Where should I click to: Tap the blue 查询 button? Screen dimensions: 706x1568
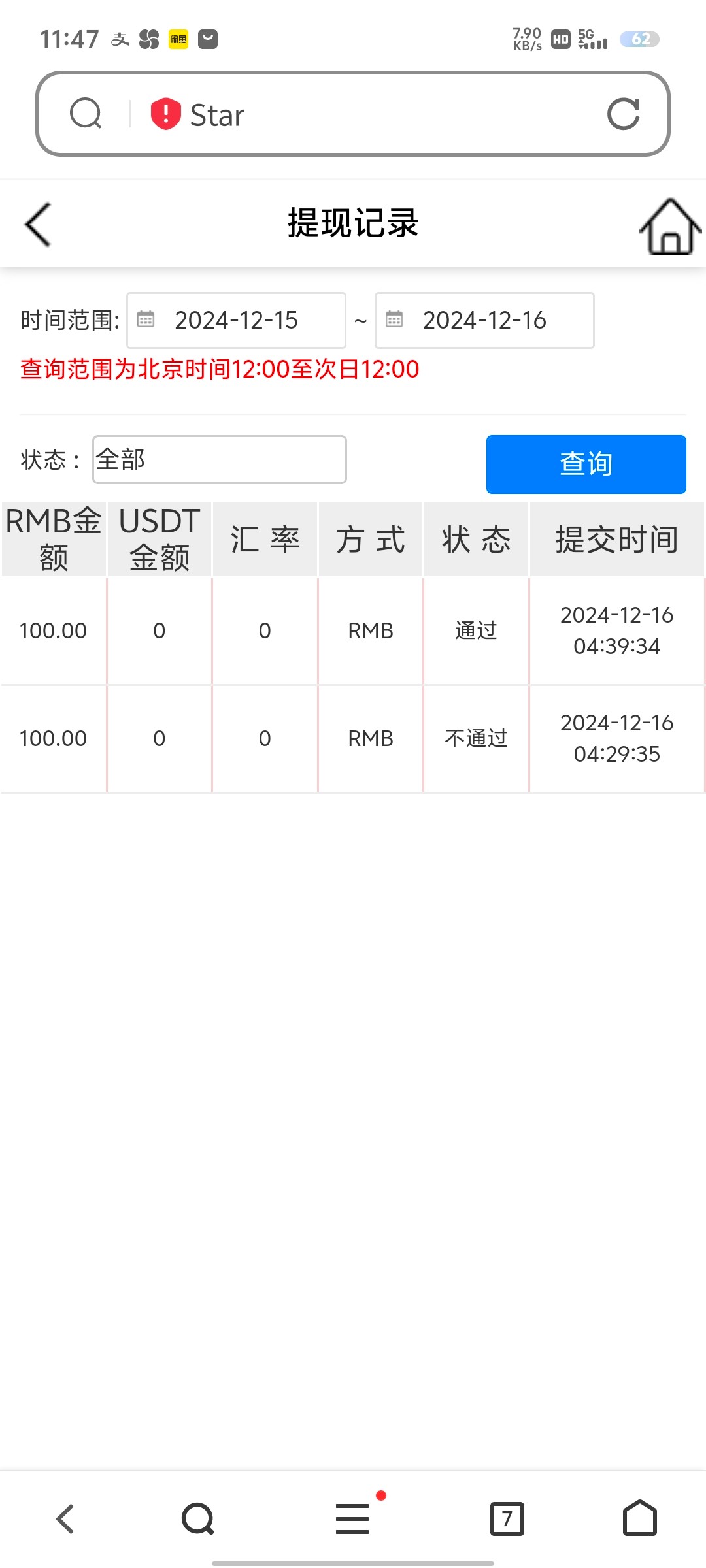pos(586,464)
